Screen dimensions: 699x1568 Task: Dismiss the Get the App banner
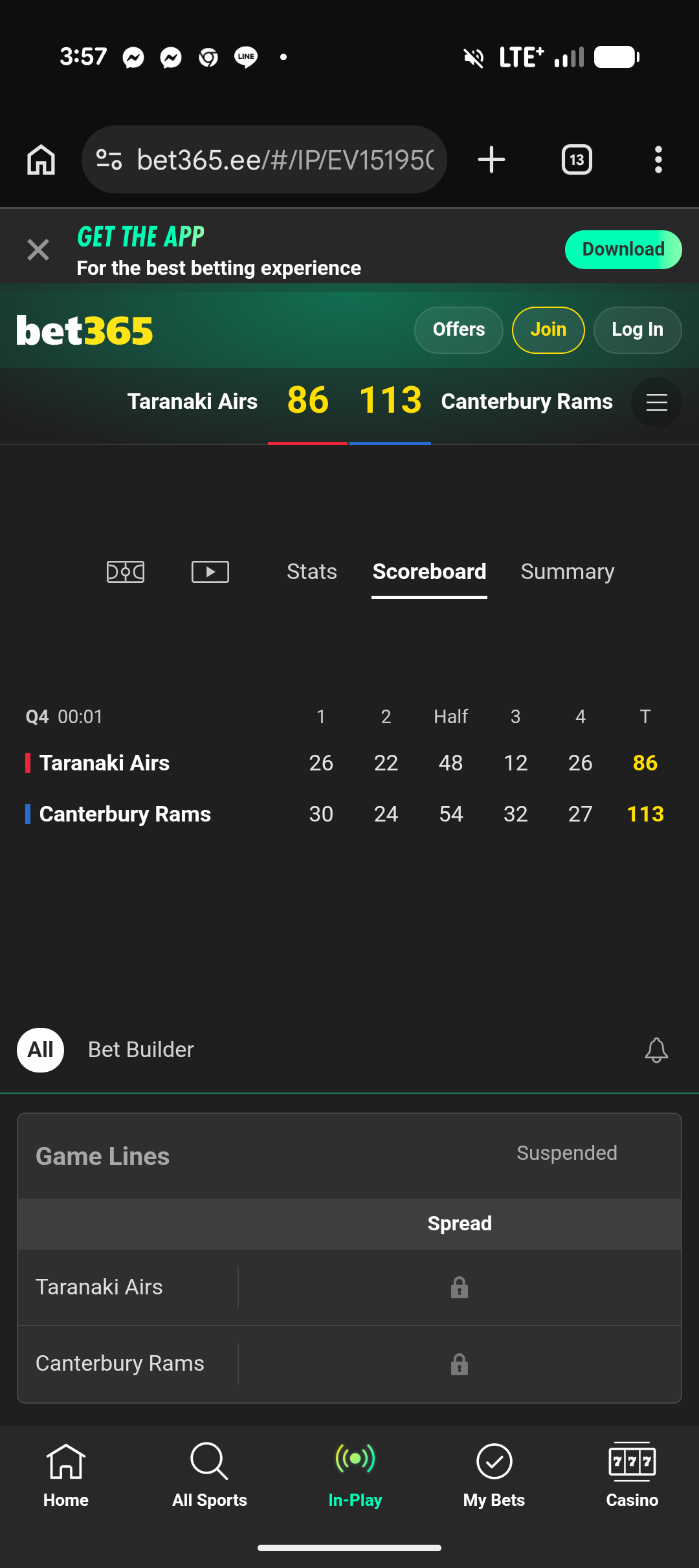38,250
